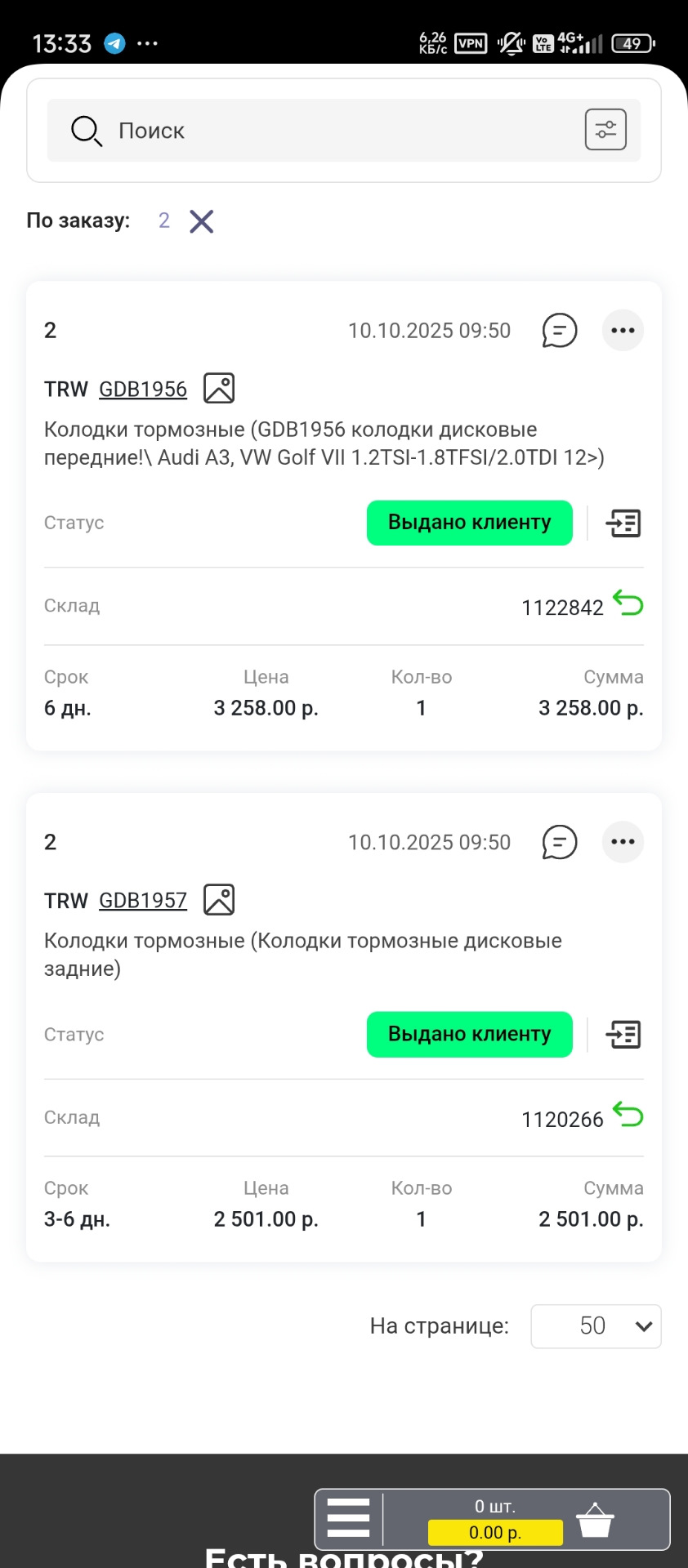View the photo icon next to GDB1957
688x1568 pixels.
pyautogui.click(x=219, y=899)
